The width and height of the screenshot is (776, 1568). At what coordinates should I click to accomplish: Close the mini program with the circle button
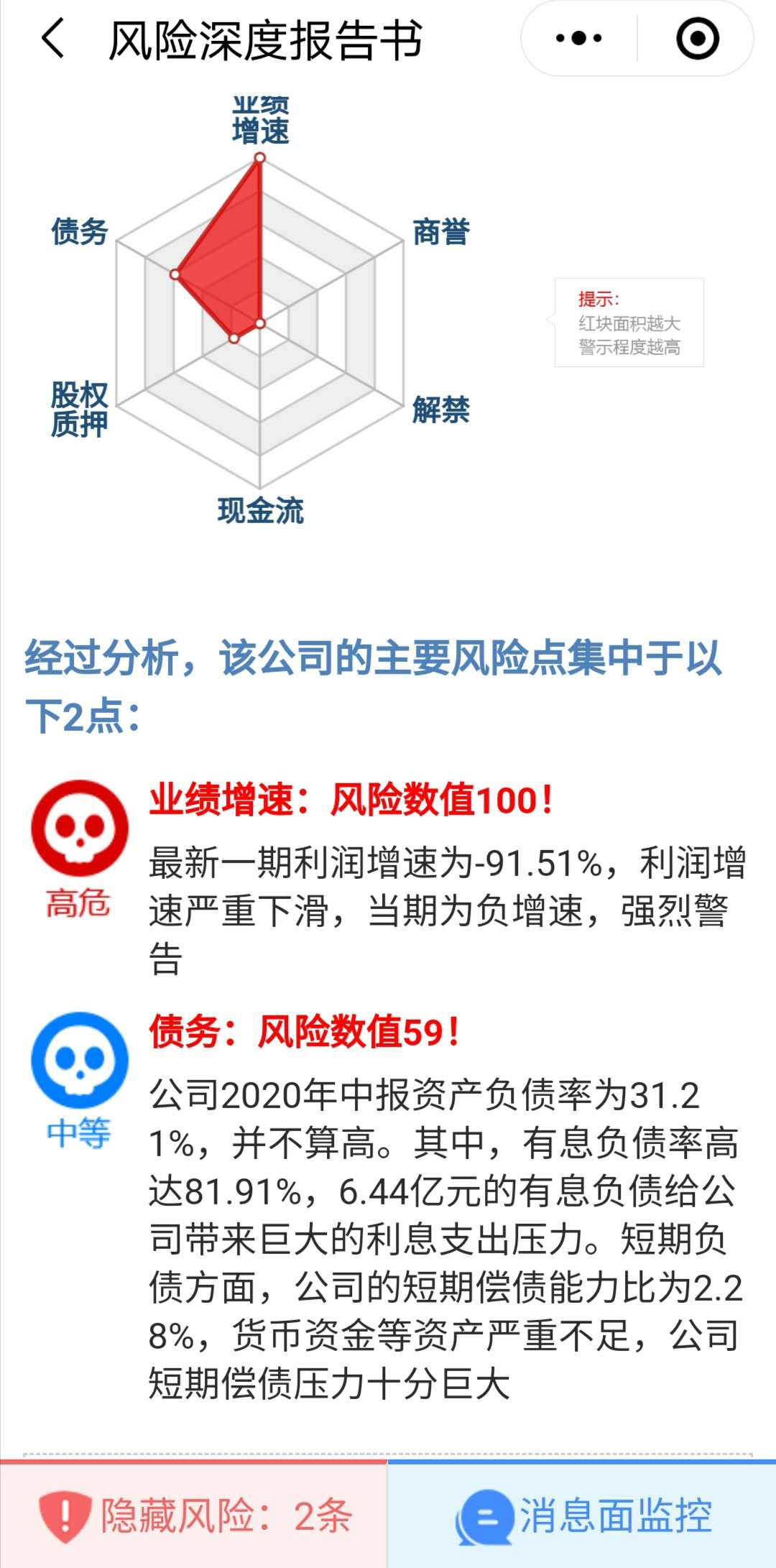tap(697, 39)
